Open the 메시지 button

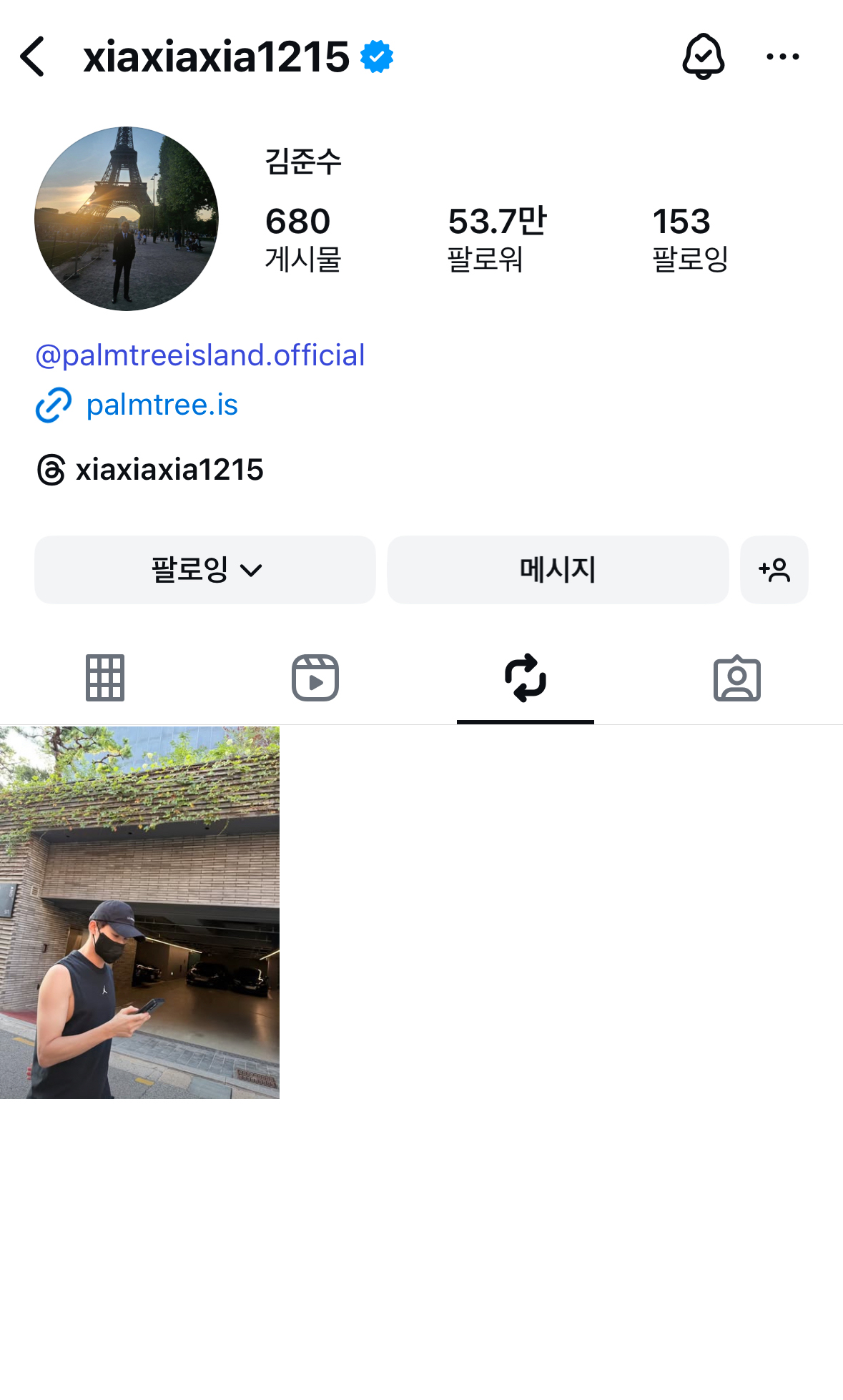557,570
